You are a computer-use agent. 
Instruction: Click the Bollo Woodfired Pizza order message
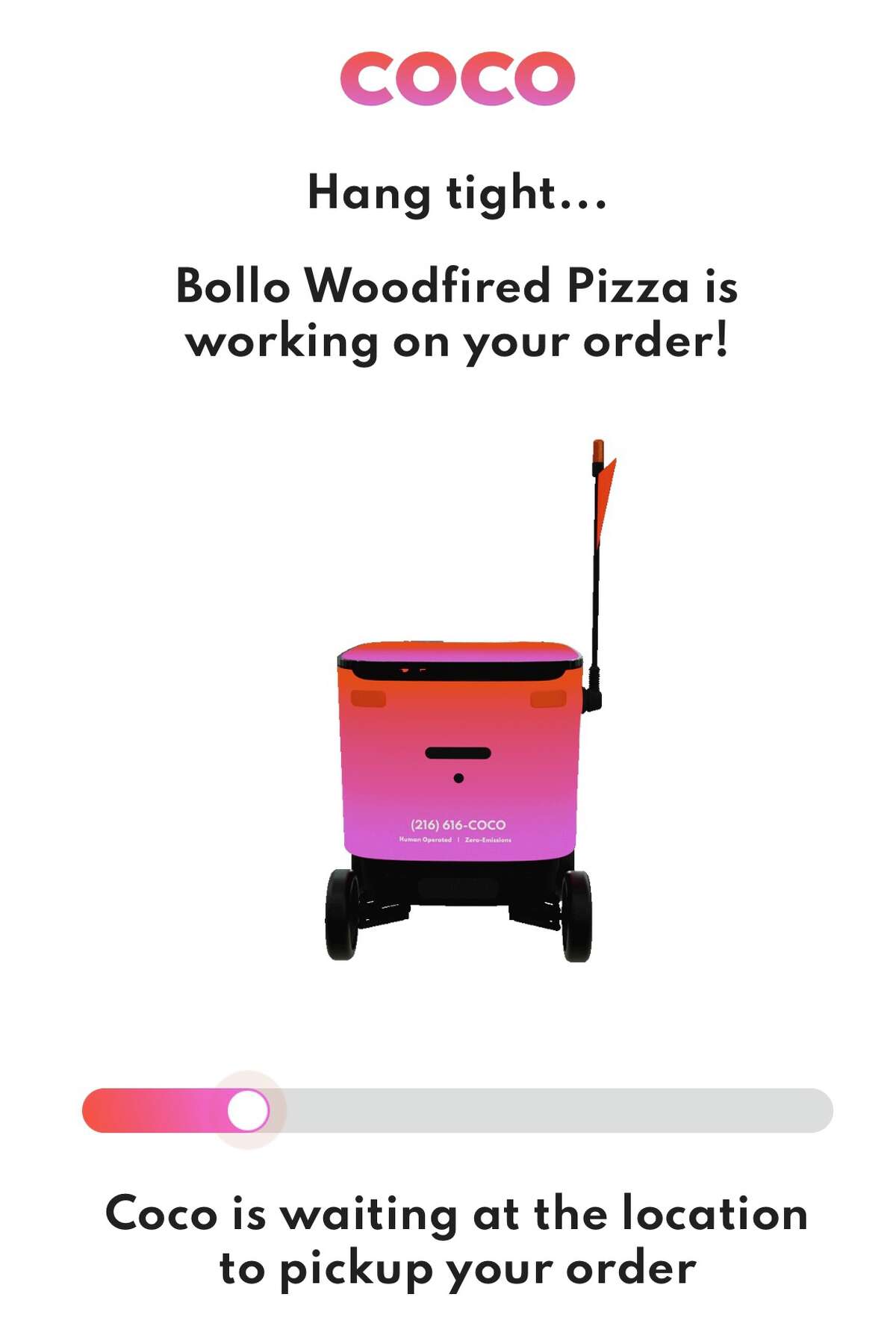(455, 314)
